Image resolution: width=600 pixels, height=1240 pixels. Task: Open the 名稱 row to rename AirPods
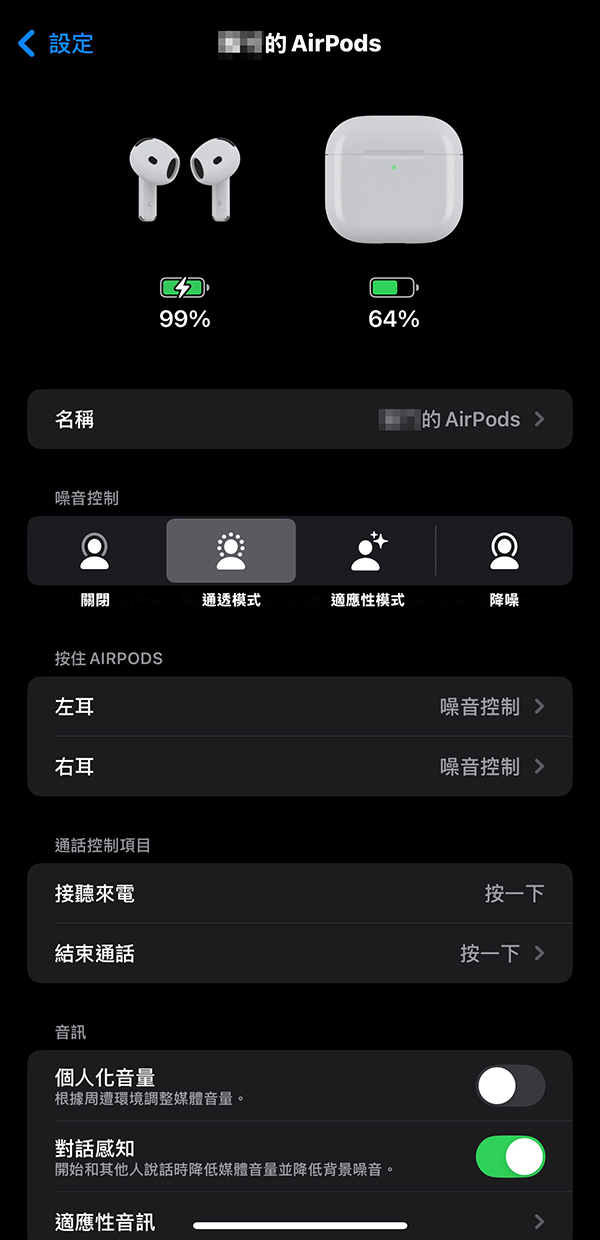click(300, 419)
